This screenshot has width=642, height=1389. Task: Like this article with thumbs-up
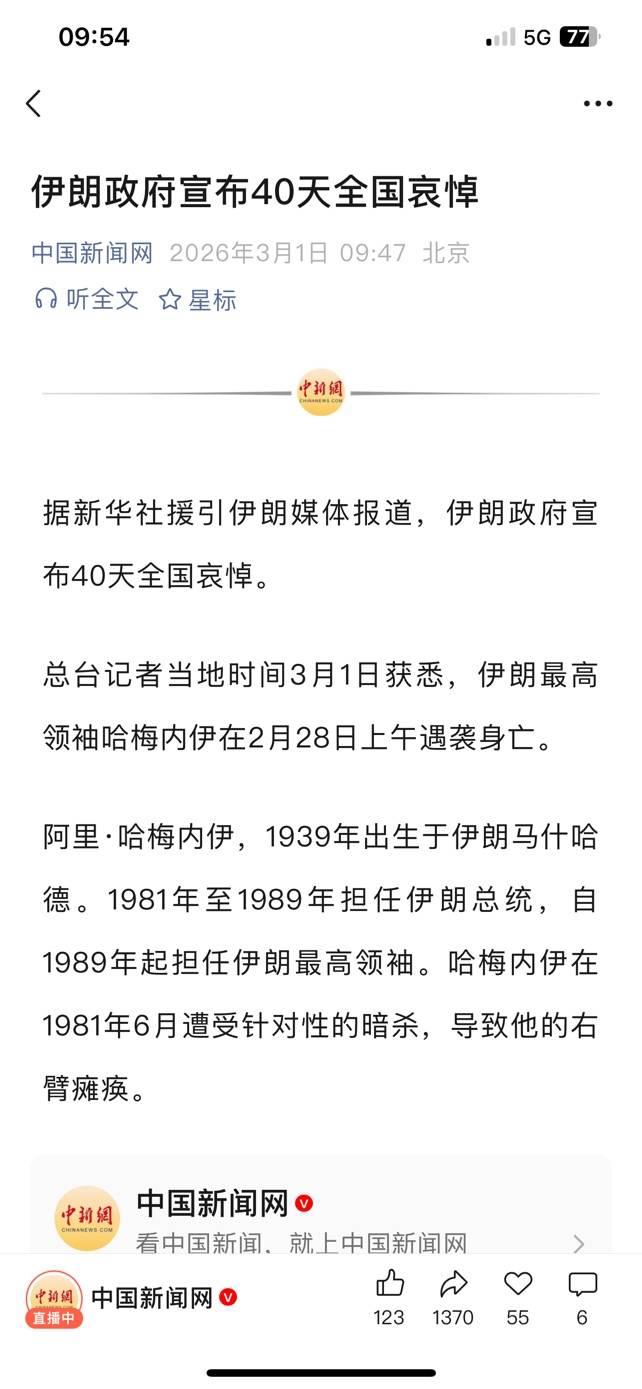pyautogui.click(x=389, y=1285)
